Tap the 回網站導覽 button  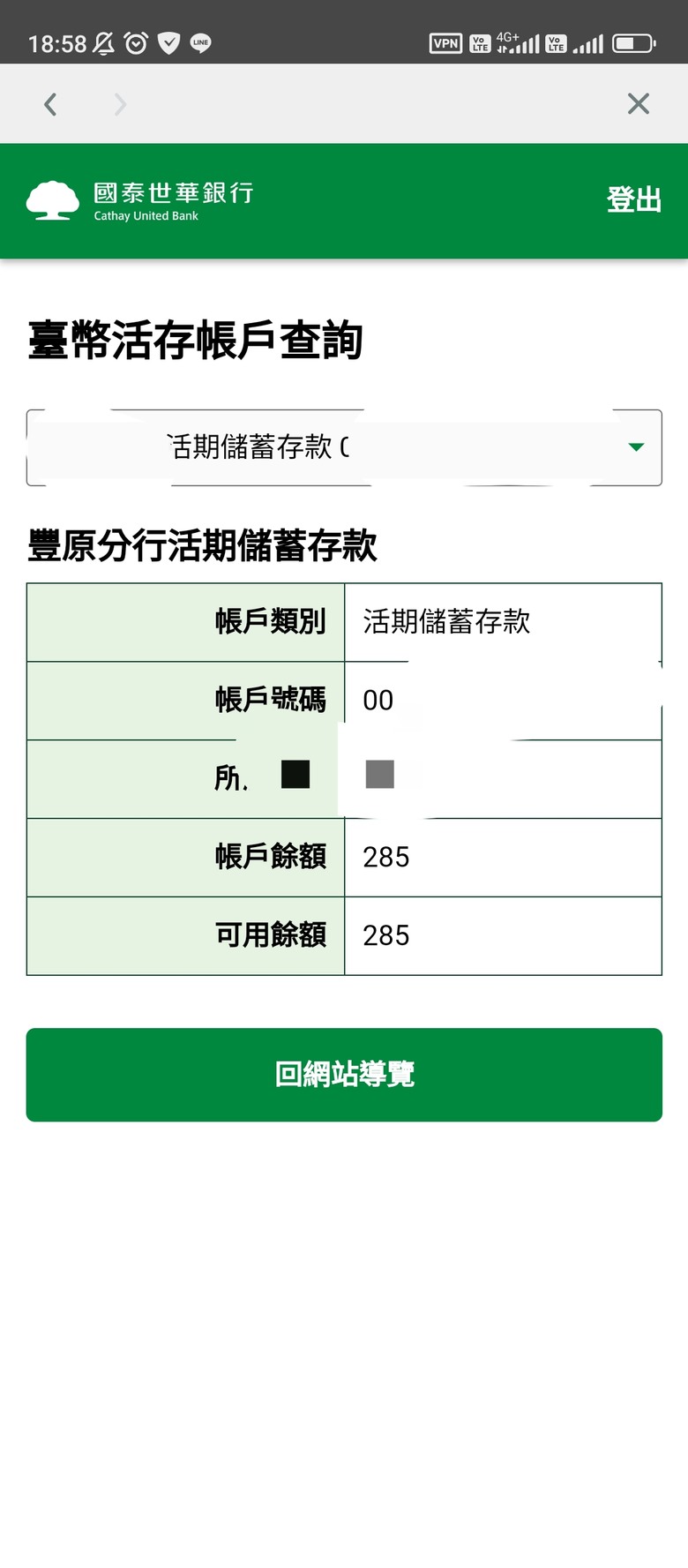tap(344, 1075)
